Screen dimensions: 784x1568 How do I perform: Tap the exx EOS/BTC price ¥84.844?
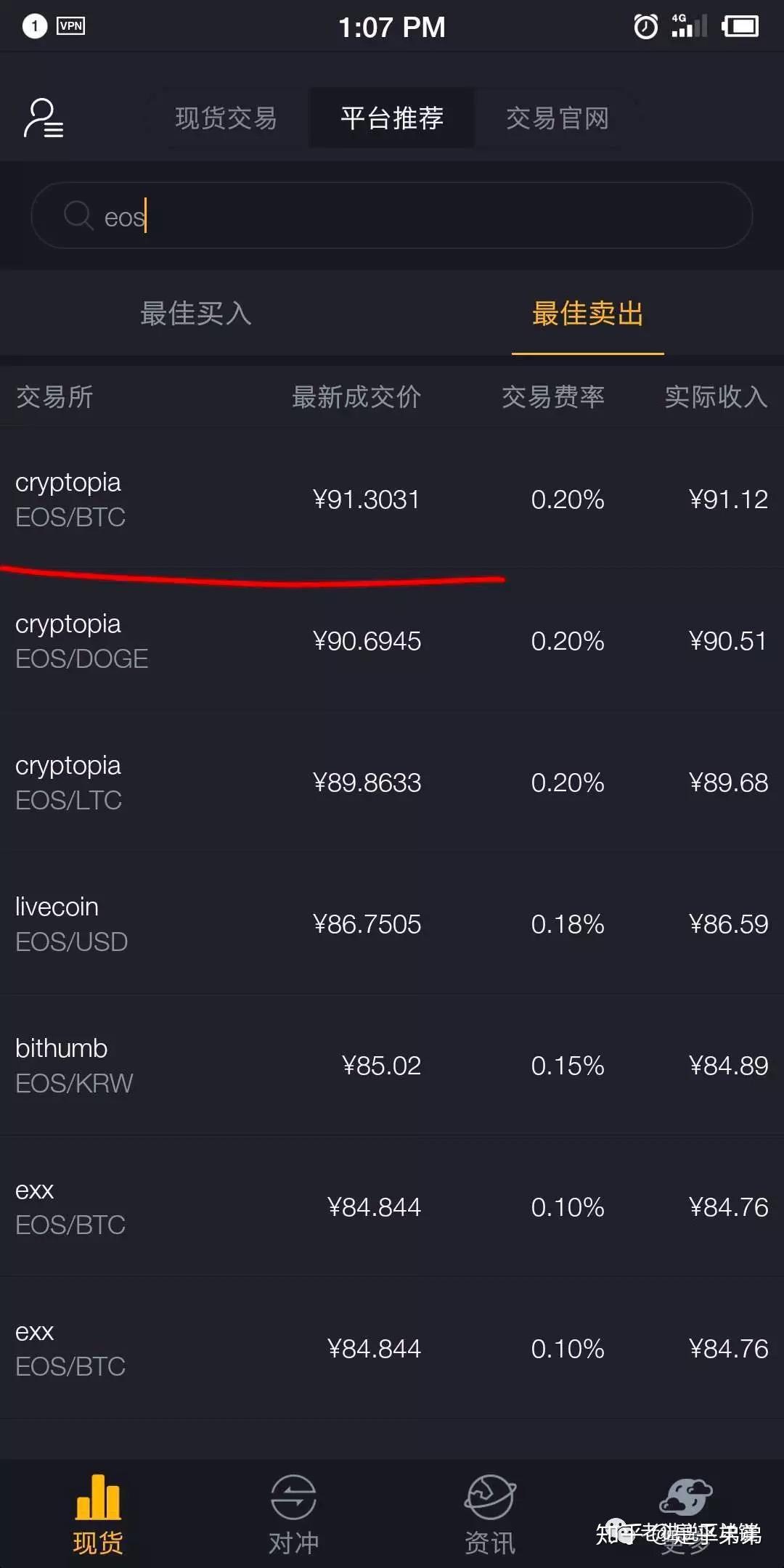tap(373, 1206)
